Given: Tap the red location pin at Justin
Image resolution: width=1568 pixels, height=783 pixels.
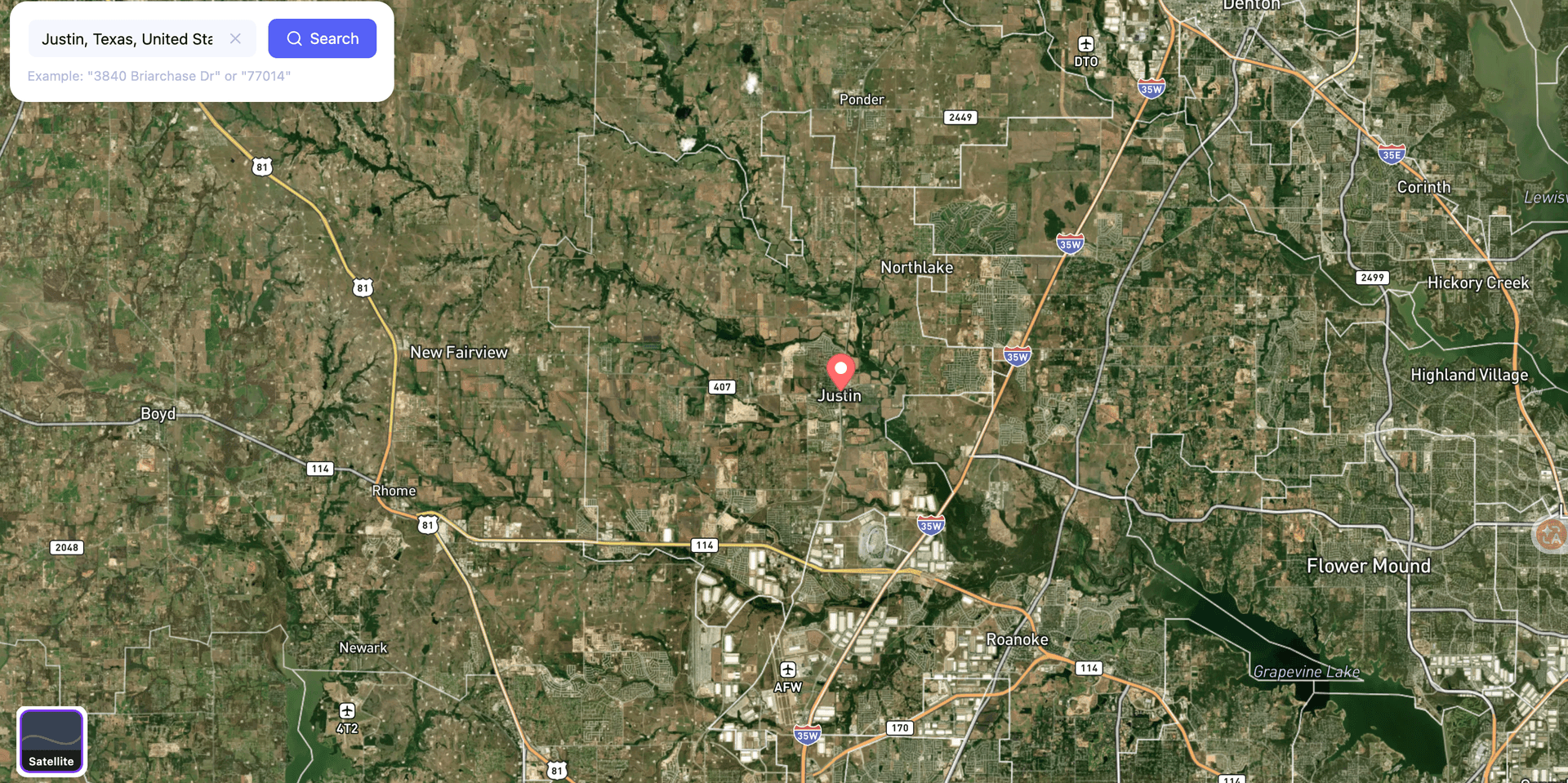Looking at the screenshot, I should pos(840,371).
